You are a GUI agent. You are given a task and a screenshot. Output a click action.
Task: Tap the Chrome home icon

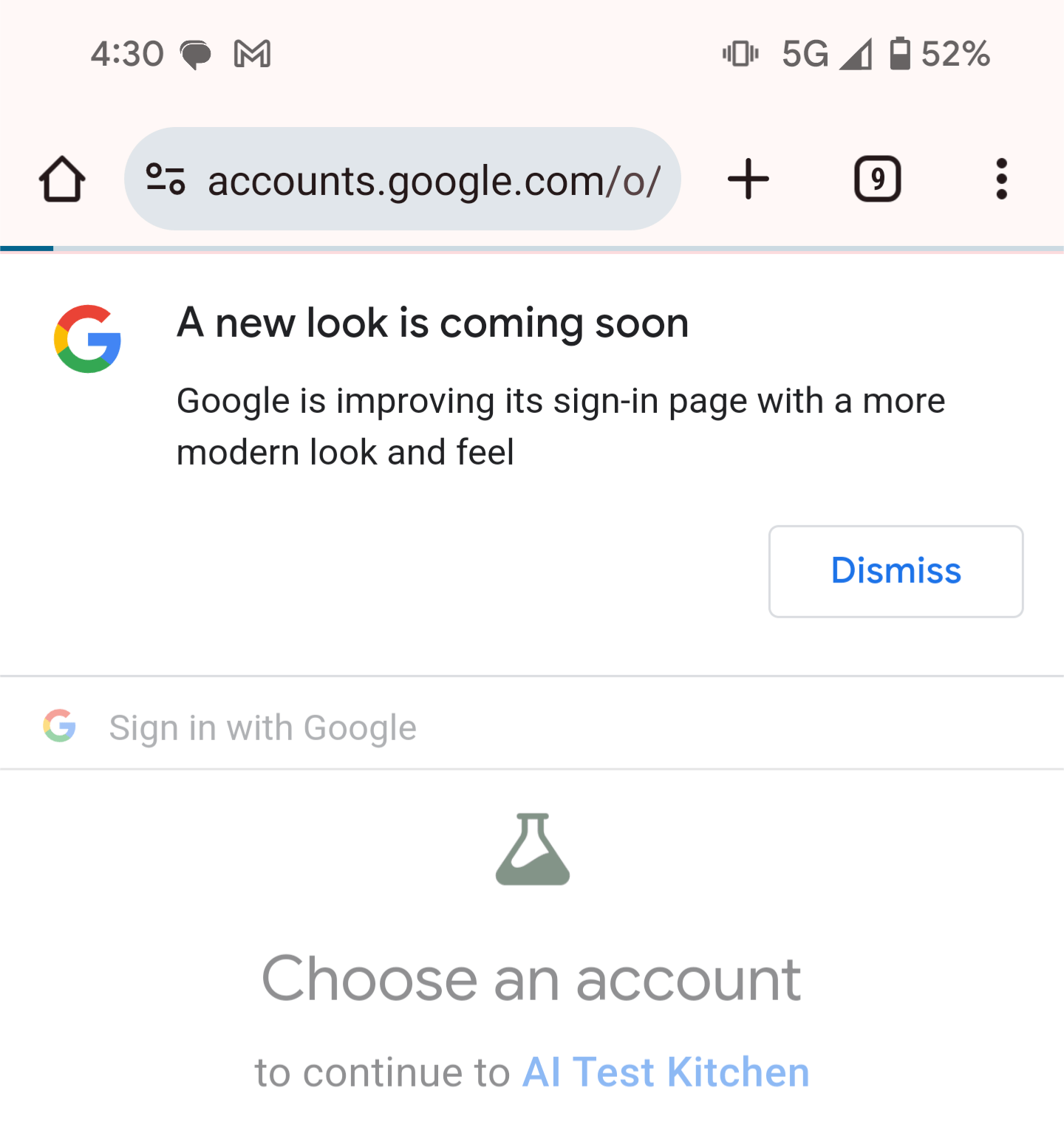click(x=61, y=179)
